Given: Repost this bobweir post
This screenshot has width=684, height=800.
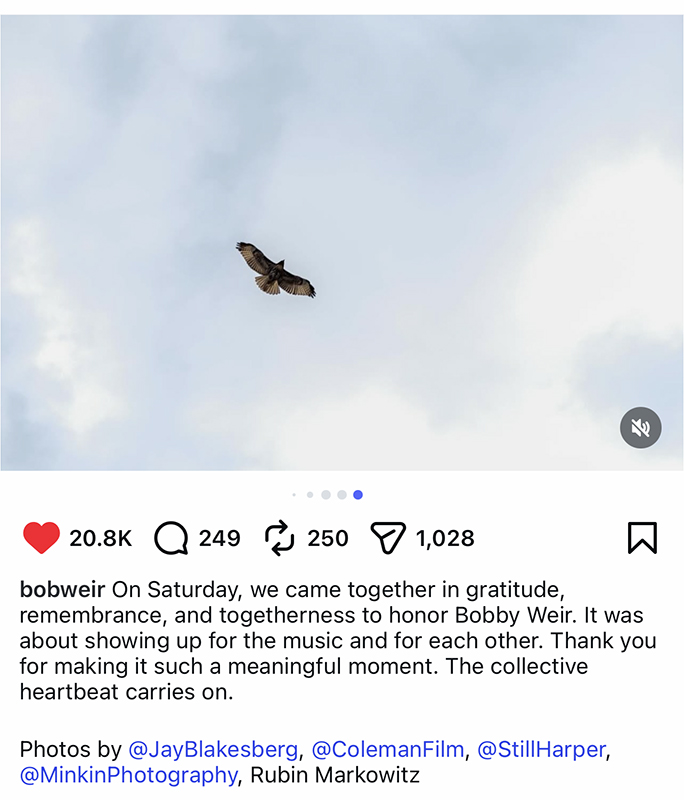Looking at the screenshot, I should 280,538.
